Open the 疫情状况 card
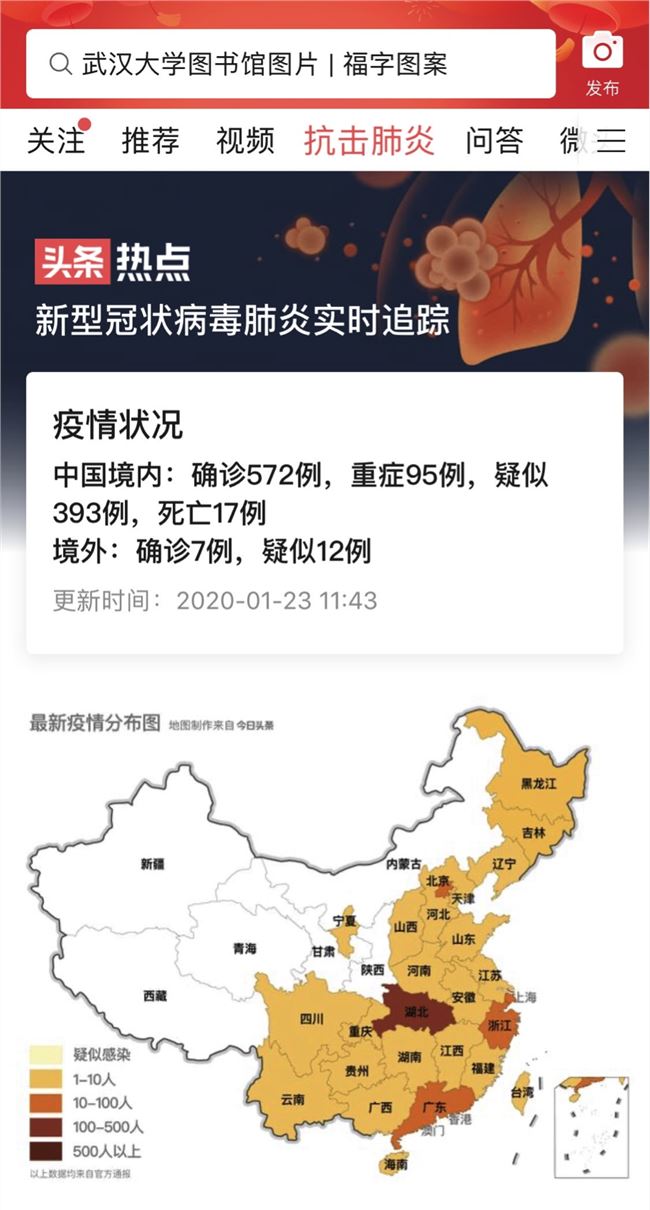Screen dimensions: 650x1210 click(324, 512)
